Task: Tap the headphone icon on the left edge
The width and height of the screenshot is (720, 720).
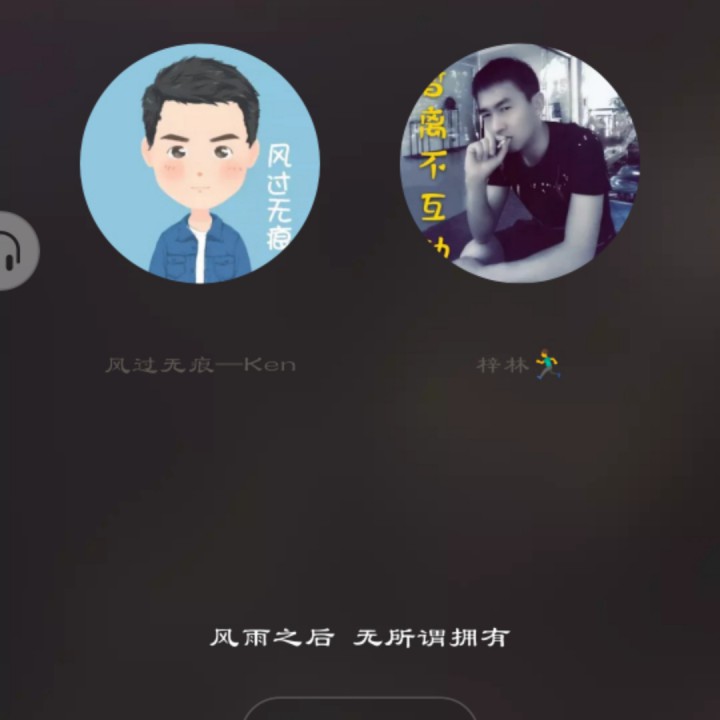Action: (x=12, y=251)
